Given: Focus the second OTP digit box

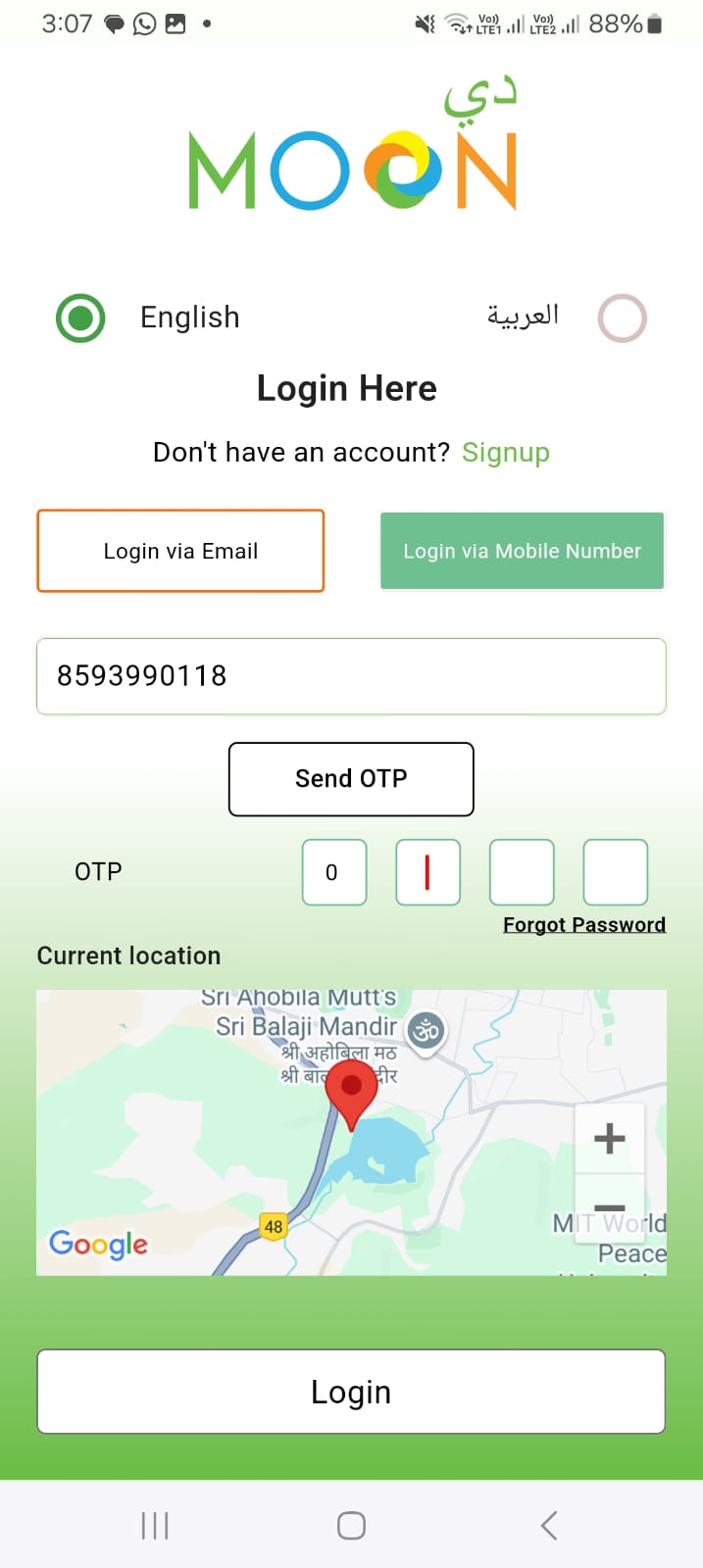Looking at the screenshot, I should (427, 872).
